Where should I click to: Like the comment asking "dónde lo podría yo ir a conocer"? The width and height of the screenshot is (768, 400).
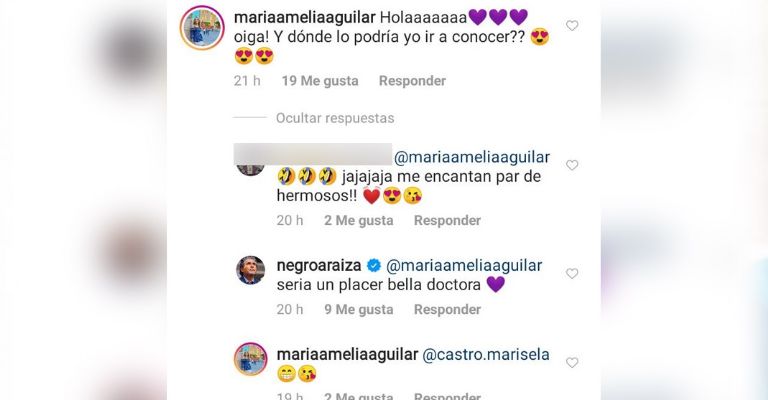click(572, 26)
